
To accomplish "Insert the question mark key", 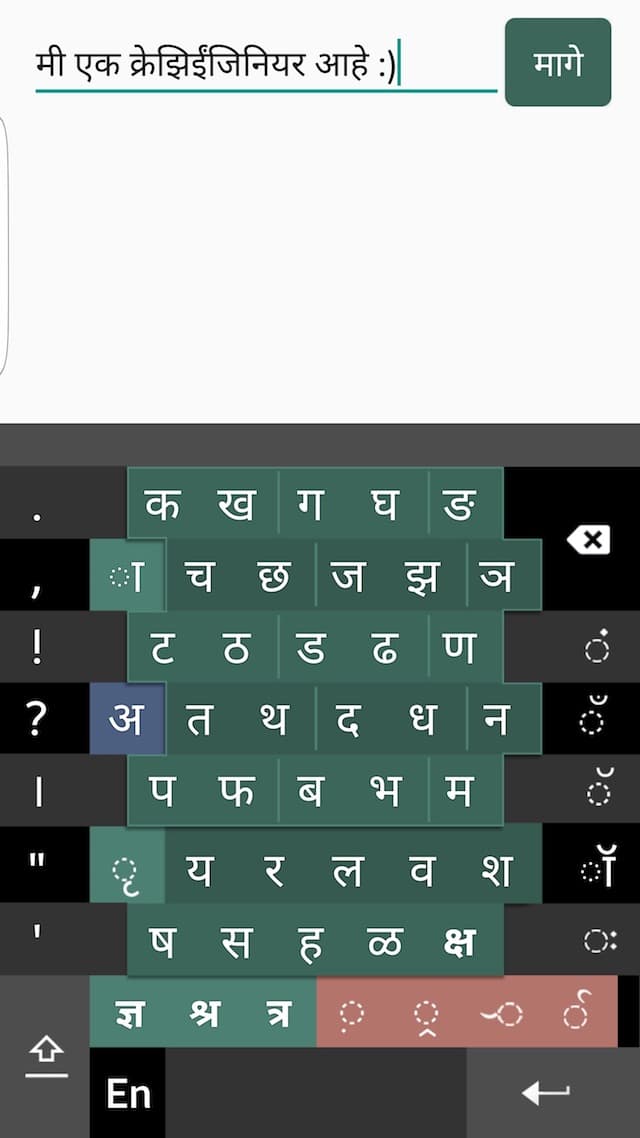I will click(36, 719).
